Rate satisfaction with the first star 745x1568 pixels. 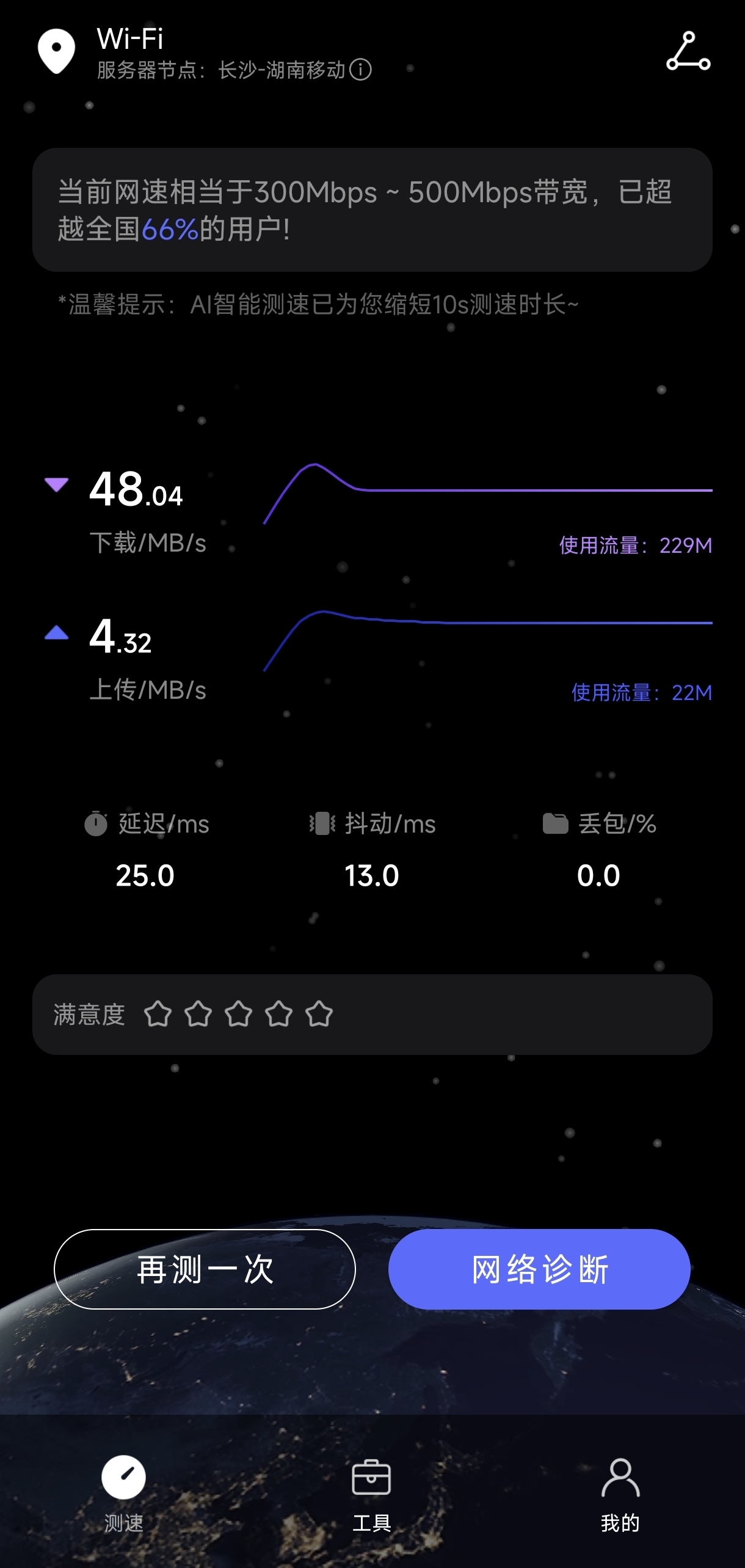[x=158, y=1015]
